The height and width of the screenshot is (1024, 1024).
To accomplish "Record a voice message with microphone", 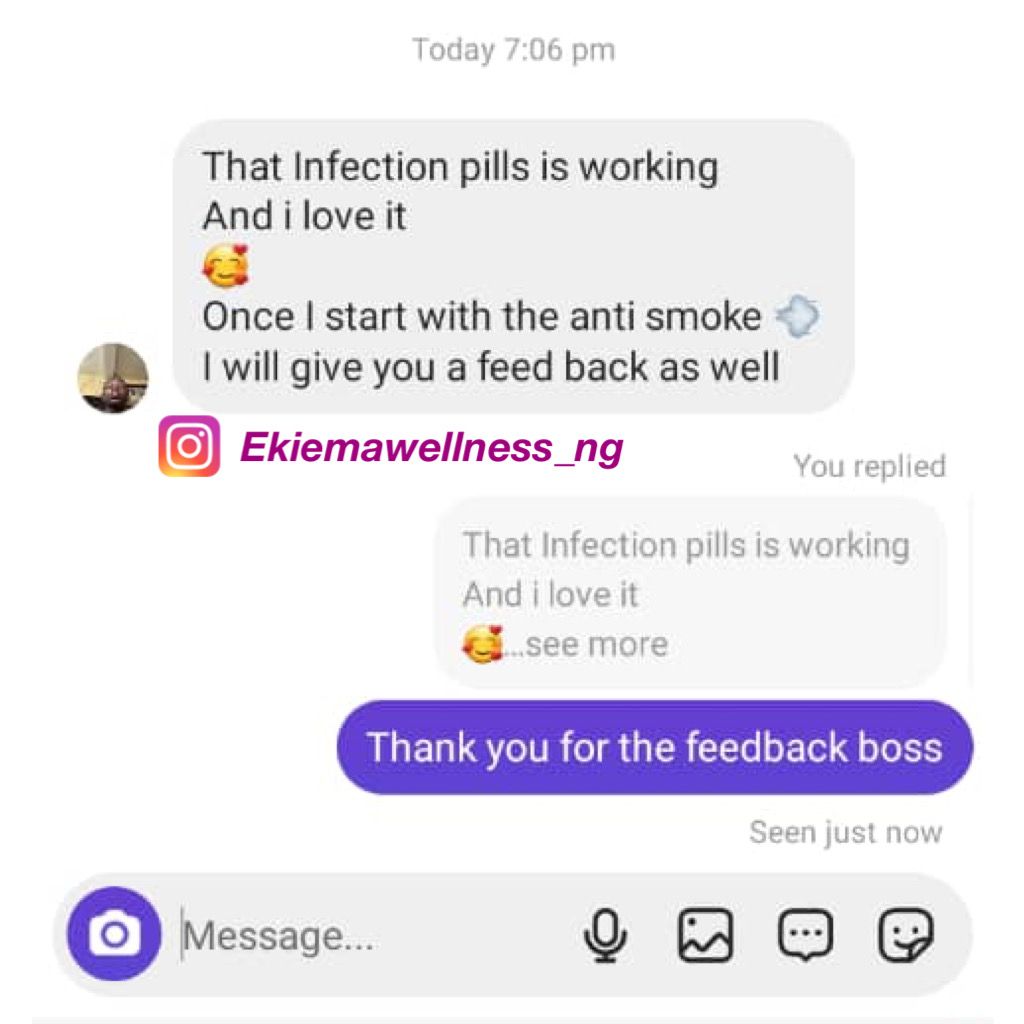I will coord(605,936).
